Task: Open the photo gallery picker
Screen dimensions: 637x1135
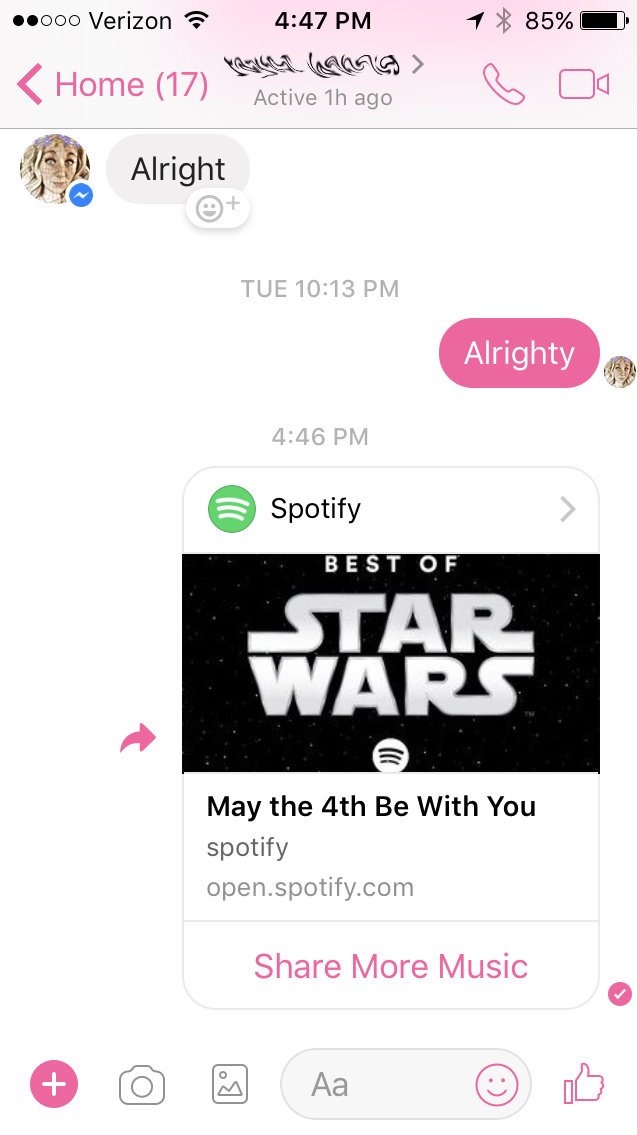Action: (x=229, y=1084)
